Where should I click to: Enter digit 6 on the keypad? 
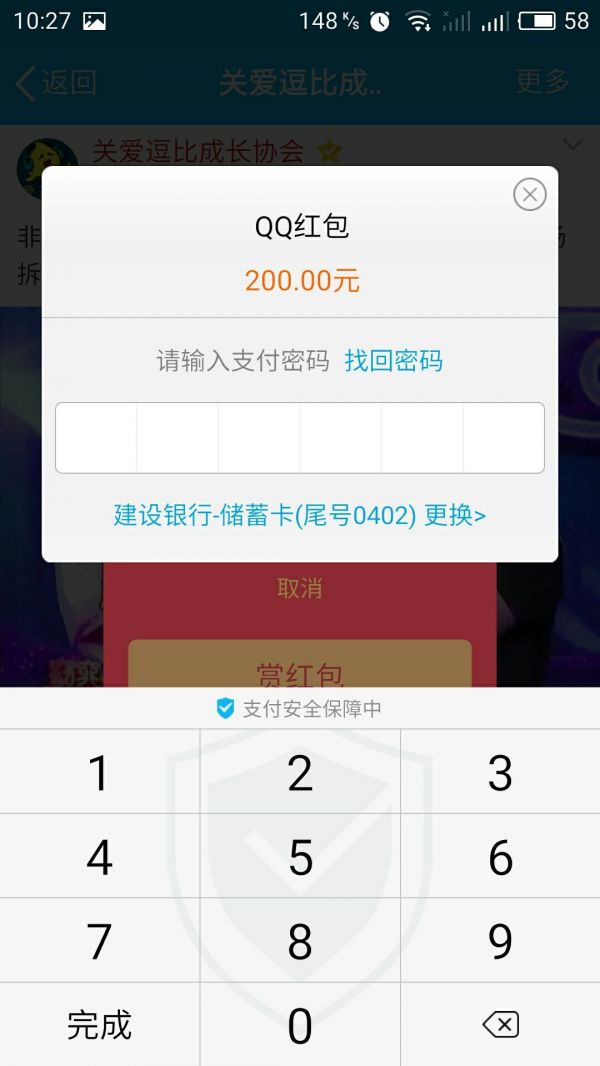point(500,857)
